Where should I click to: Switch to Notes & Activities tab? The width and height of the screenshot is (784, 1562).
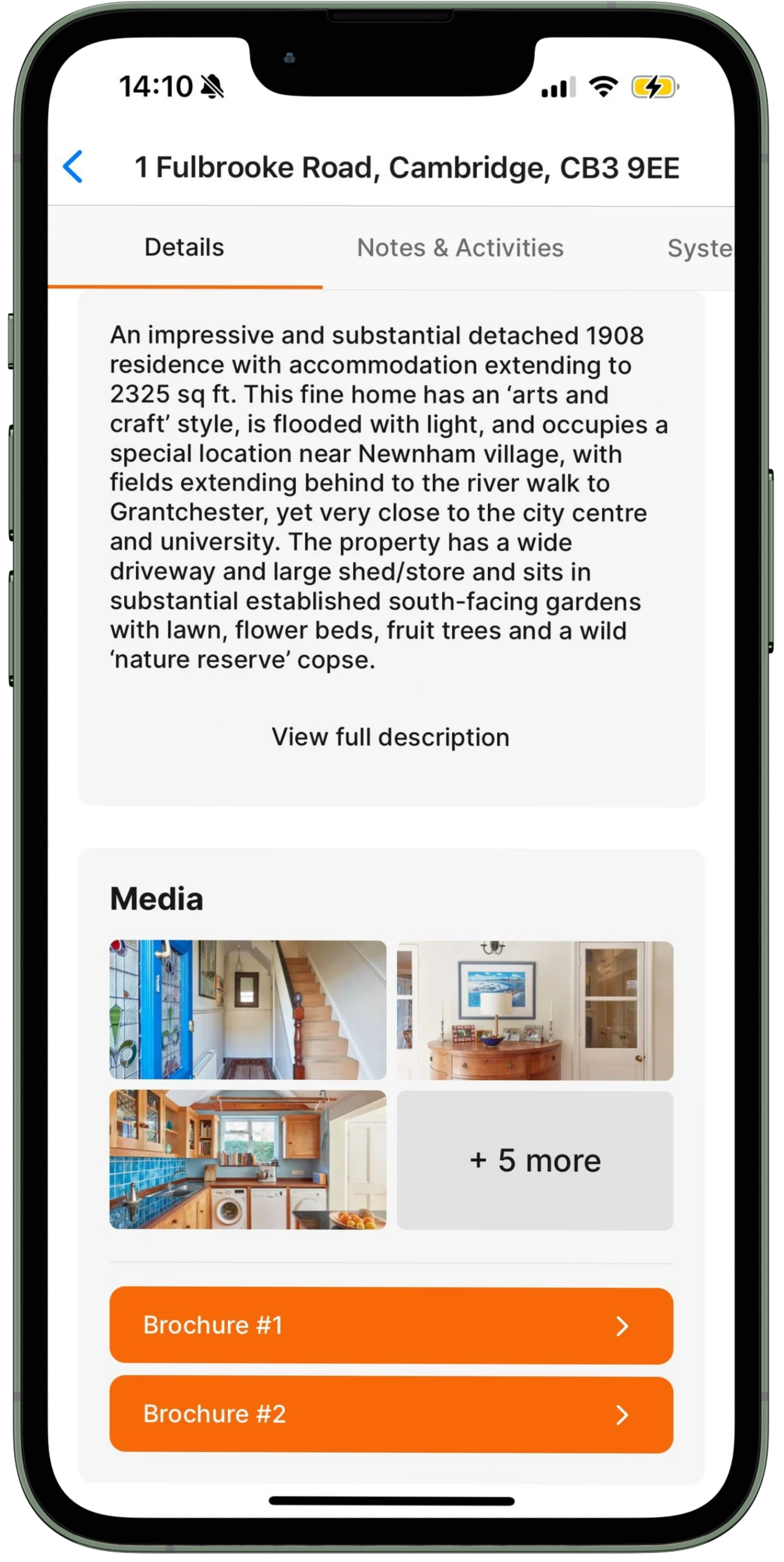(x=460, y=248)
